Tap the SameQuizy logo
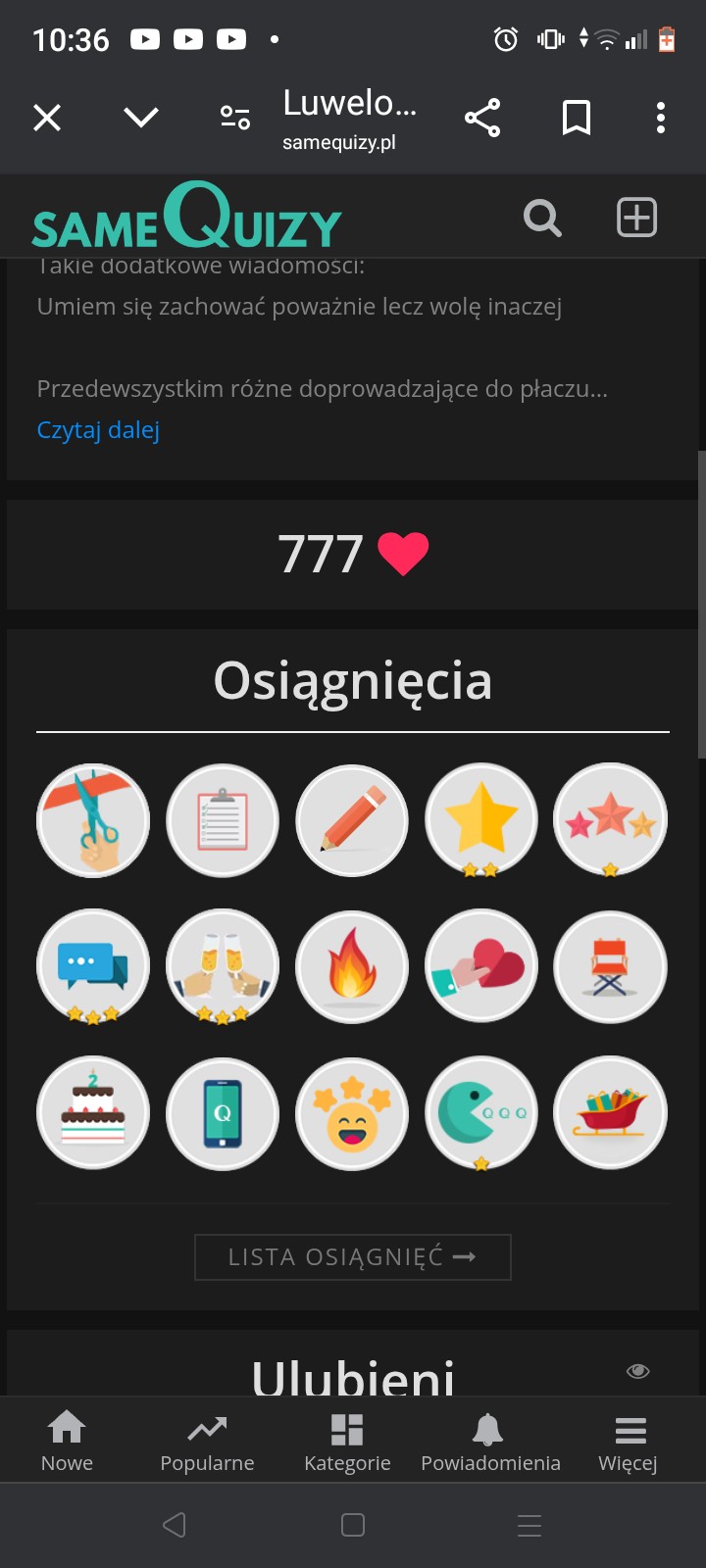Image resolution: width=706 pixels, height=1568 pixels. click(186, 217)
